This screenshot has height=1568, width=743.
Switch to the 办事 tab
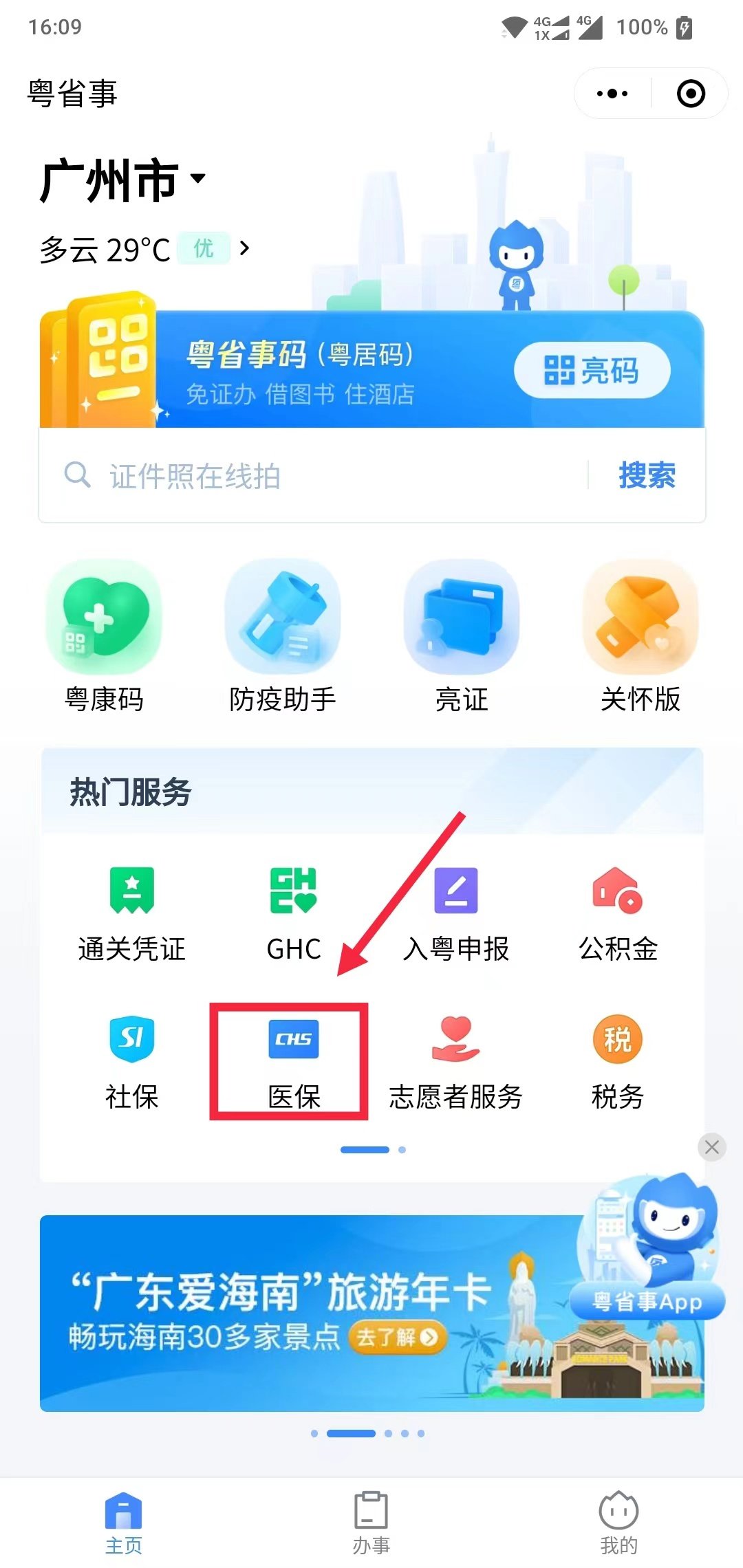pyautogui.click(x=371, y=1523)
